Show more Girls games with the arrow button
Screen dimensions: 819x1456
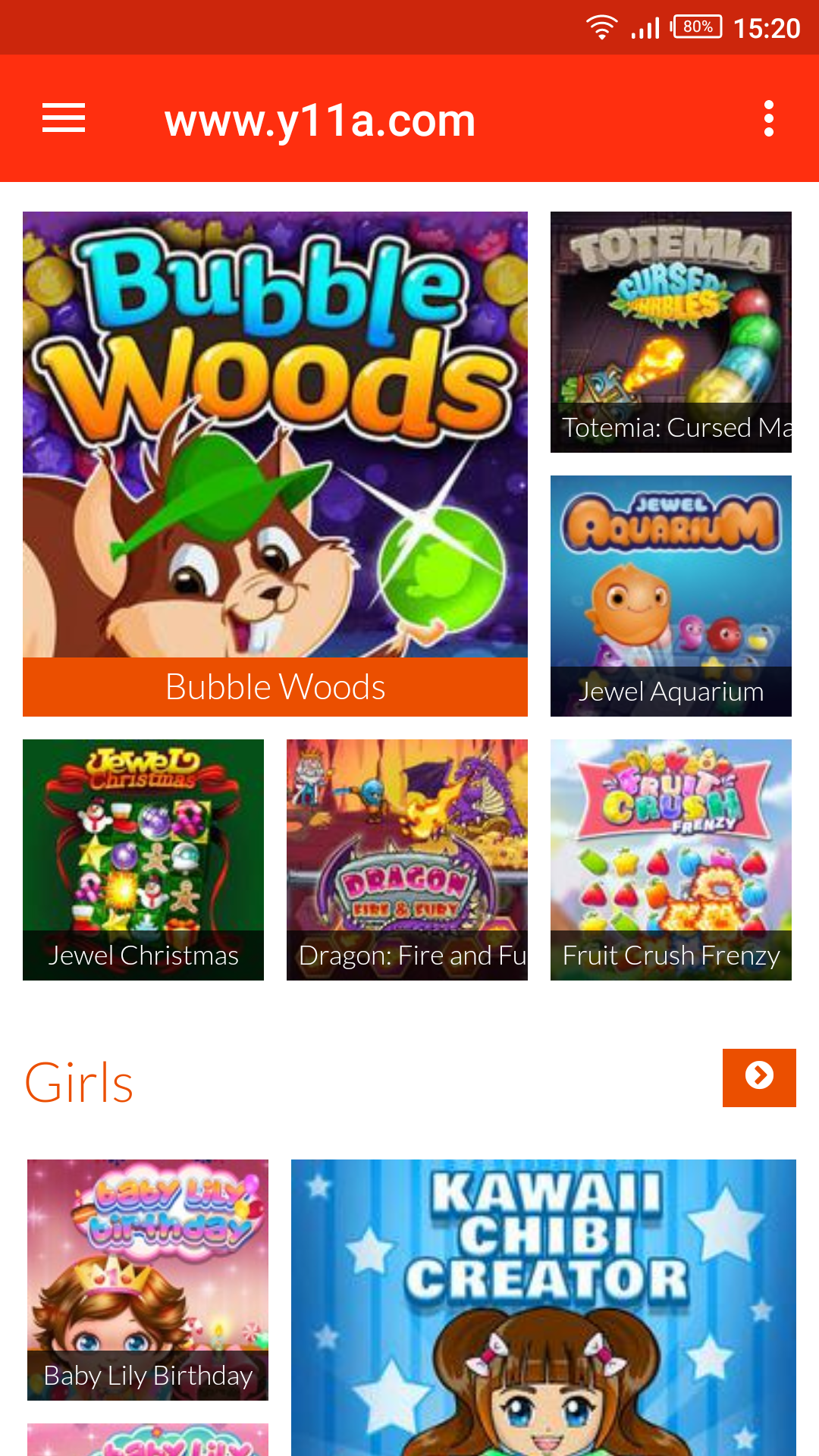(758, 1078)
